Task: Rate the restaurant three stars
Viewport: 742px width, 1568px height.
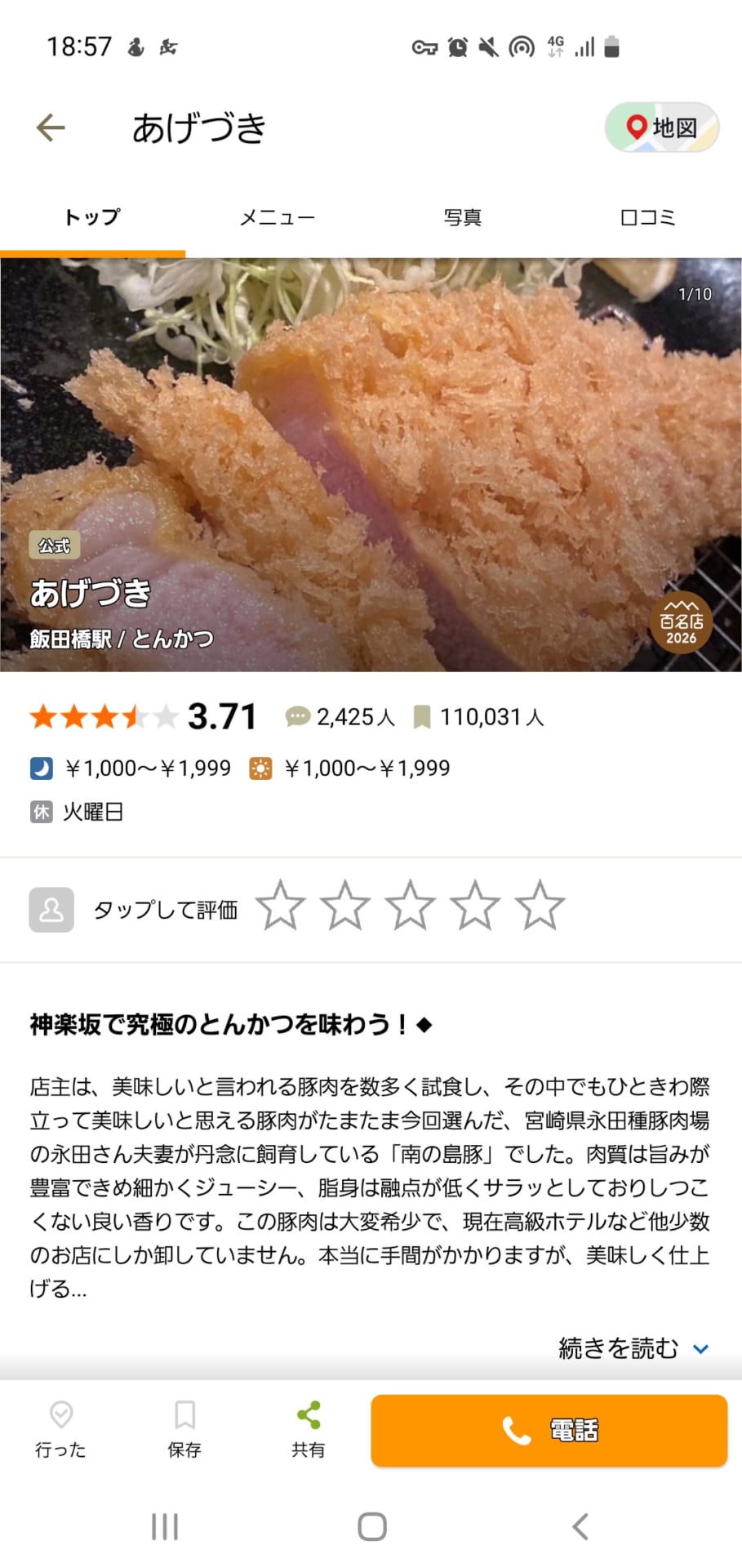Action: (410, 906)
